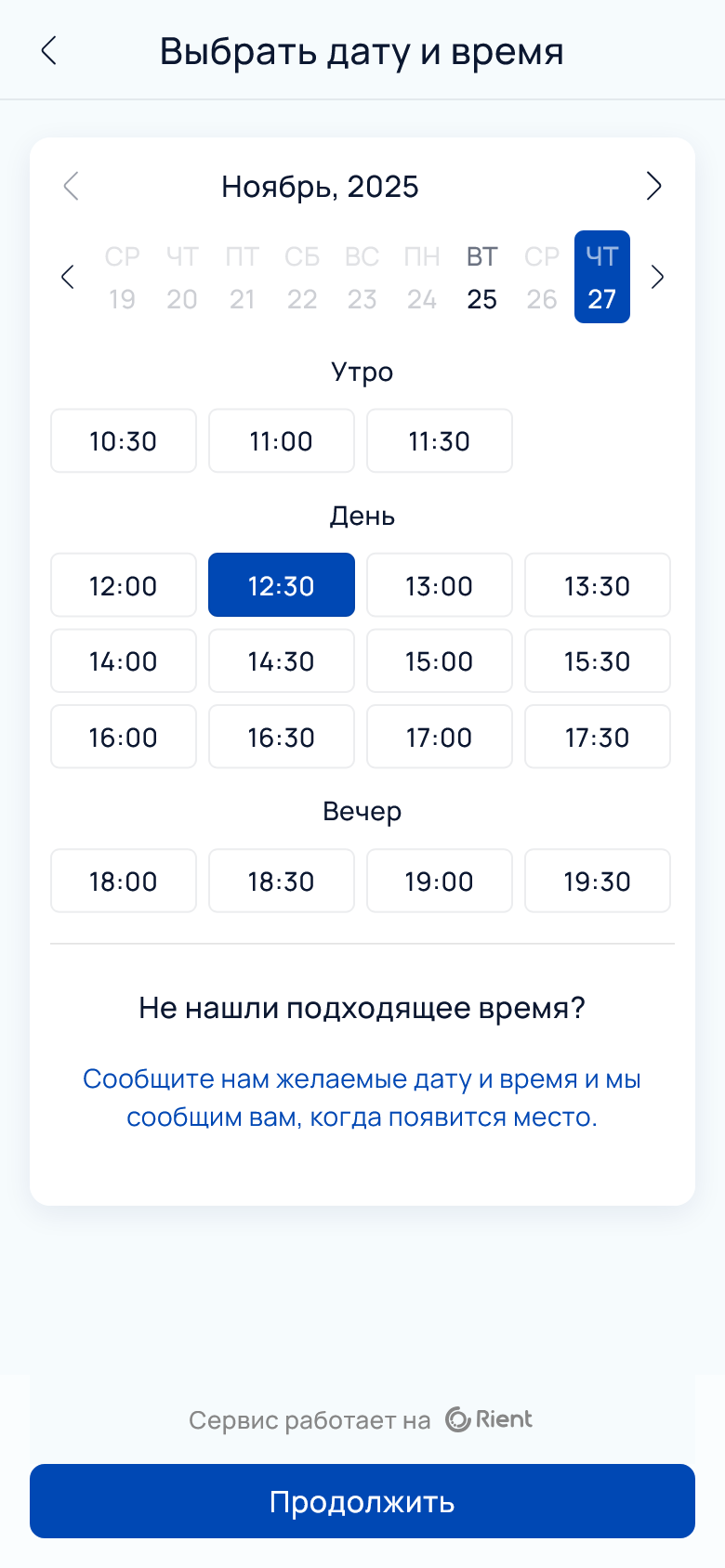Navigate to next month with right chevron
This screenshot has width=725, height=1568.
pos(653,186)
